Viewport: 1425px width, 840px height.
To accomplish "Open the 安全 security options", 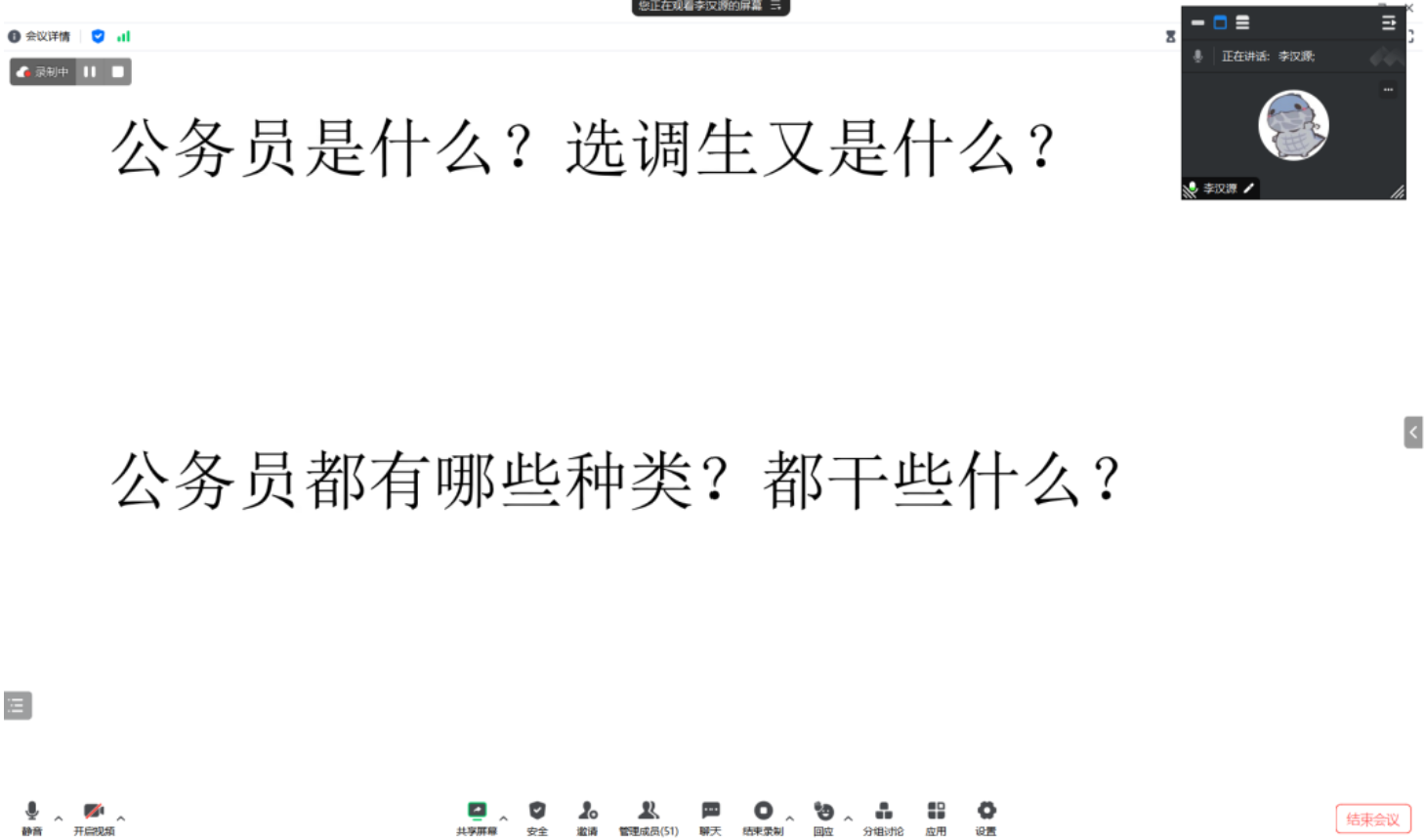I will [x=537, y=817].
